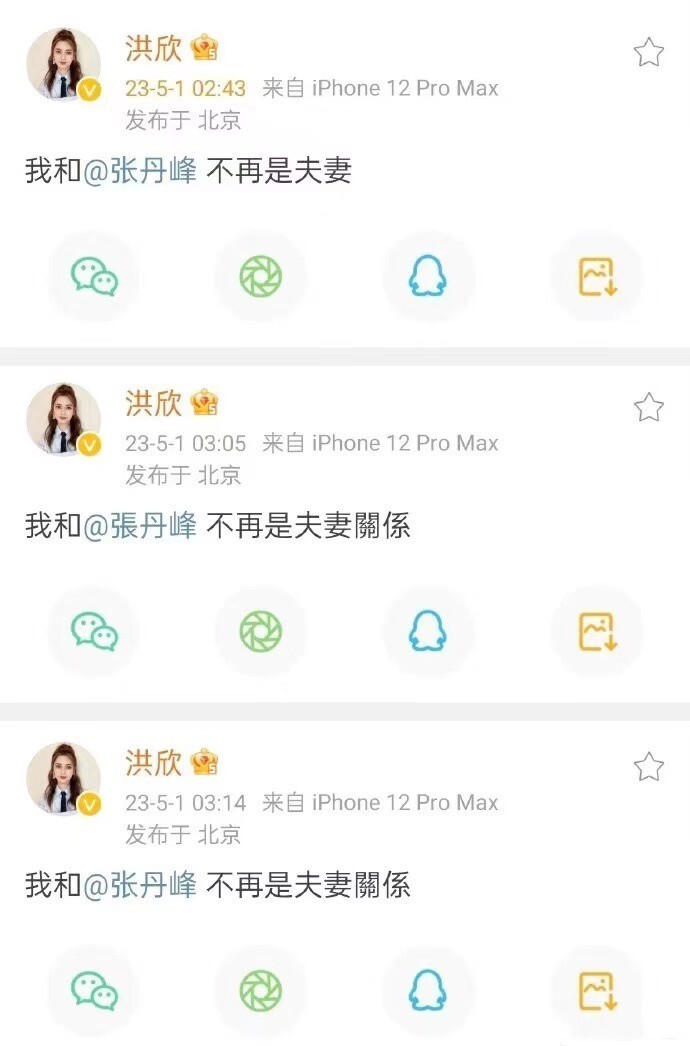The width and height of the screenshot is (690, 1046).
Task: Open @张丹峰 mention in the 02:43 post
Action: tap(139, 171)
